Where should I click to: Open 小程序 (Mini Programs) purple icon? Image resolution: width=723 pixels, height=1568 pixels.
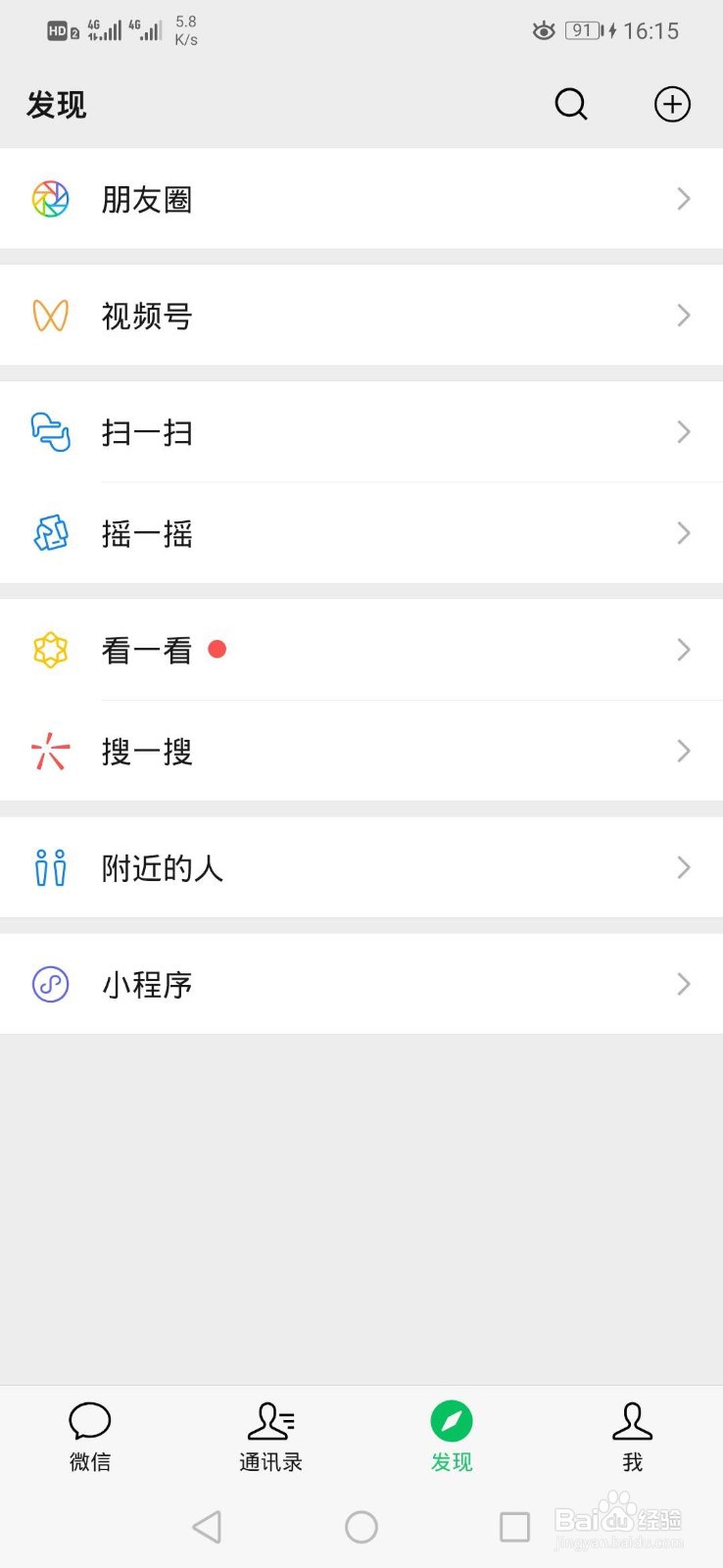(x=50, y=984)
